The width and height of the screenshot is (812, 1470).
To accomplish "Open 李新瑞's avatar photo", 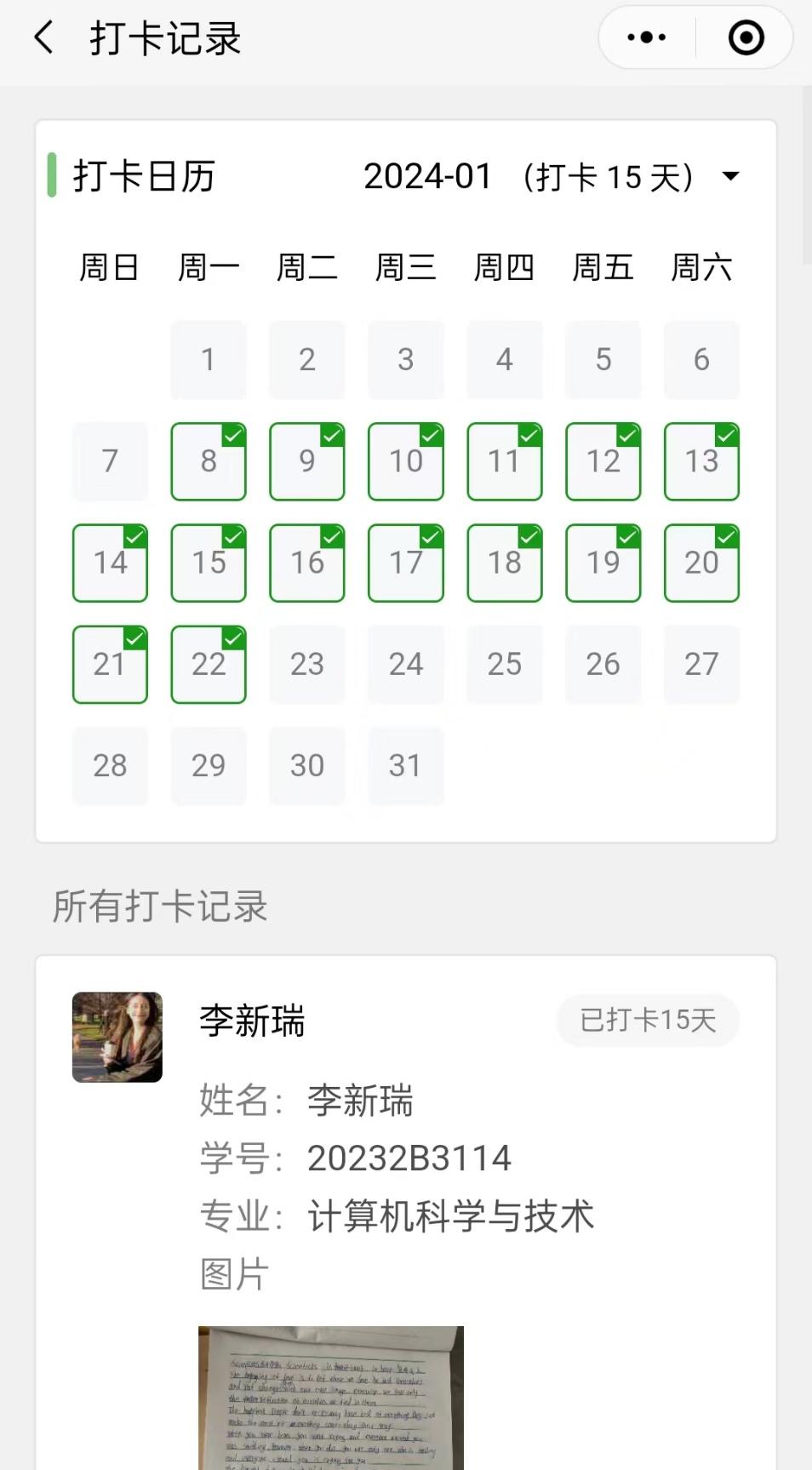I will click(117, 1037).
